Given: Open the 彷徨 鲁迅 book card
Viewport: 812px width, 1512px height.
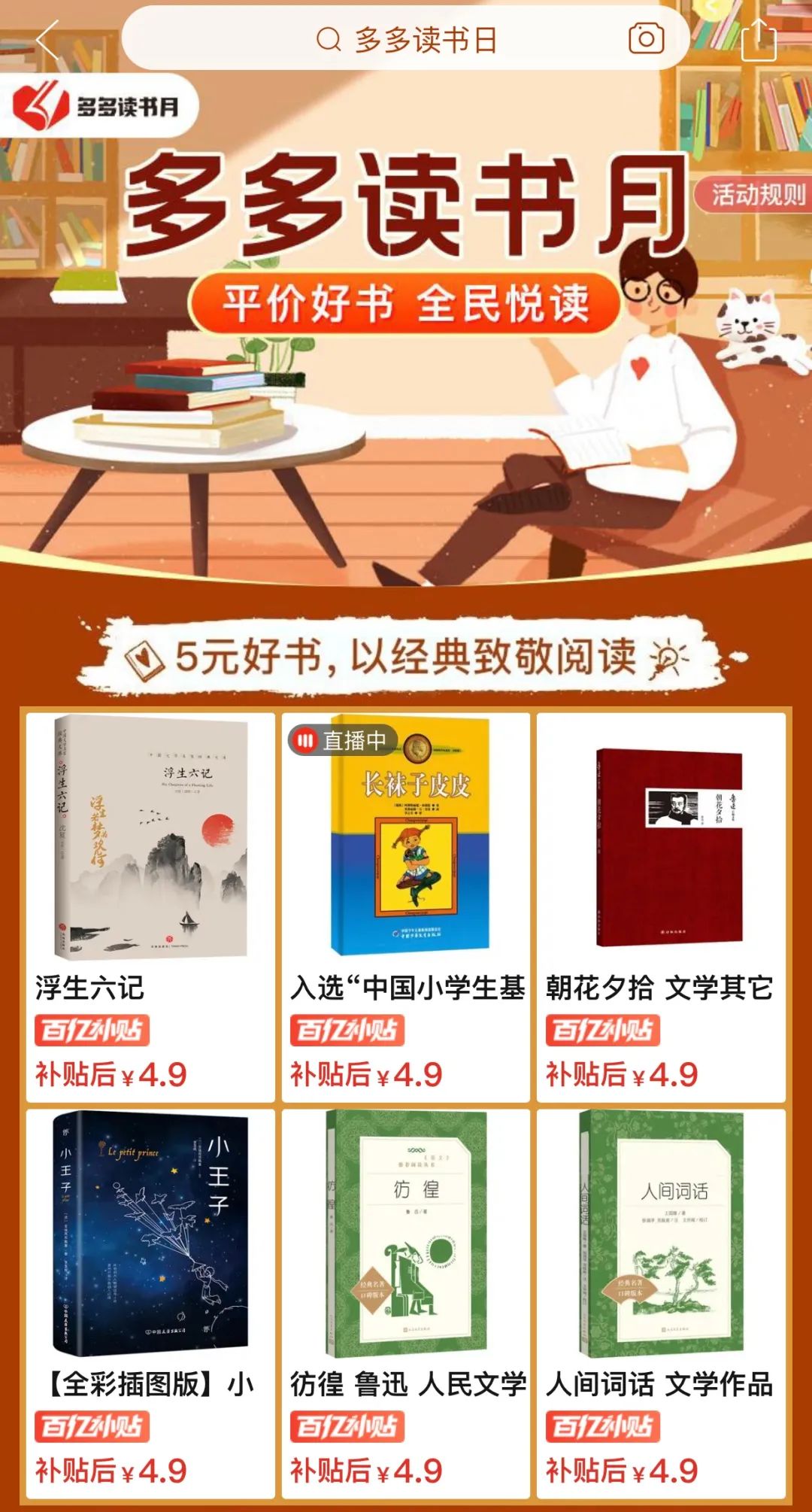Looking at the screenshot, I should point(406,1304).
